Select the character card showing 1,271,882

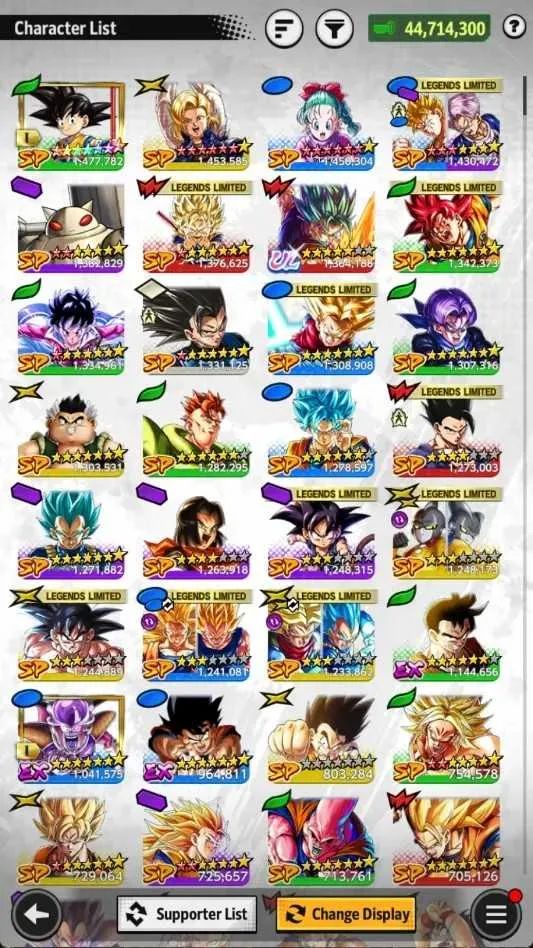tap(71, 534)
